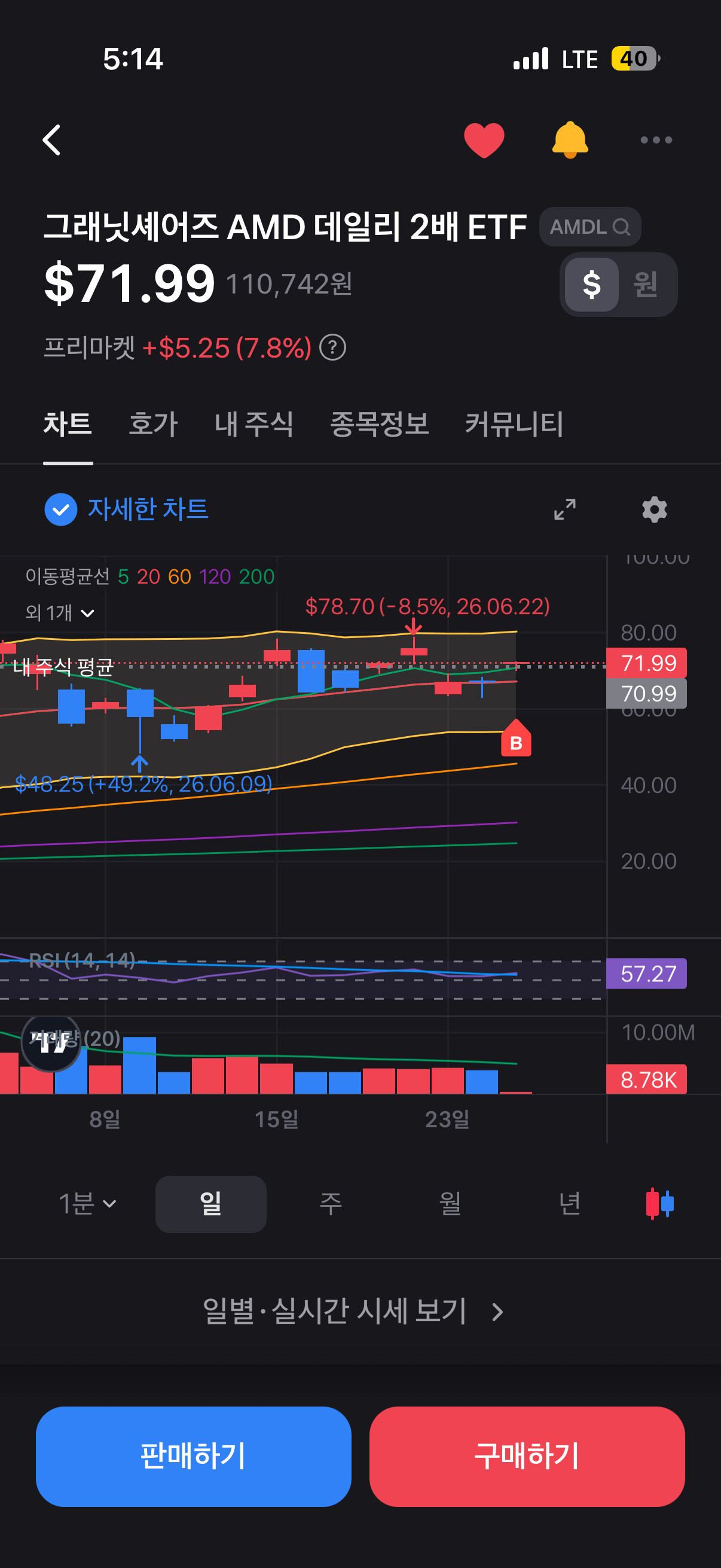Go to the 커뮤니티 tab
This screenshot has height=1568, width=721.
514,423
